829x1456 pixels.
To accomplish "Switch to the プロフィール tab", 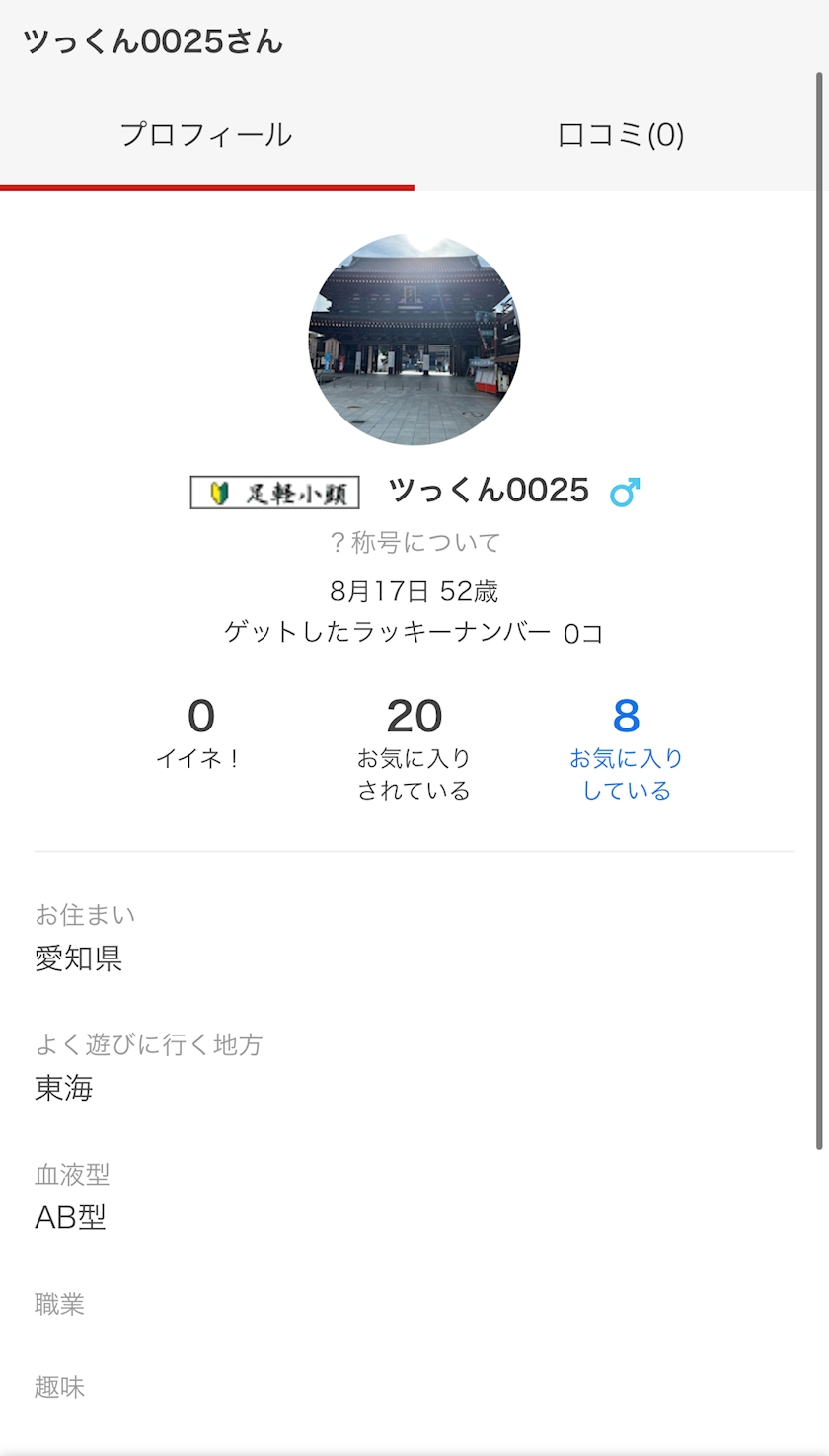I will [206, 135].
